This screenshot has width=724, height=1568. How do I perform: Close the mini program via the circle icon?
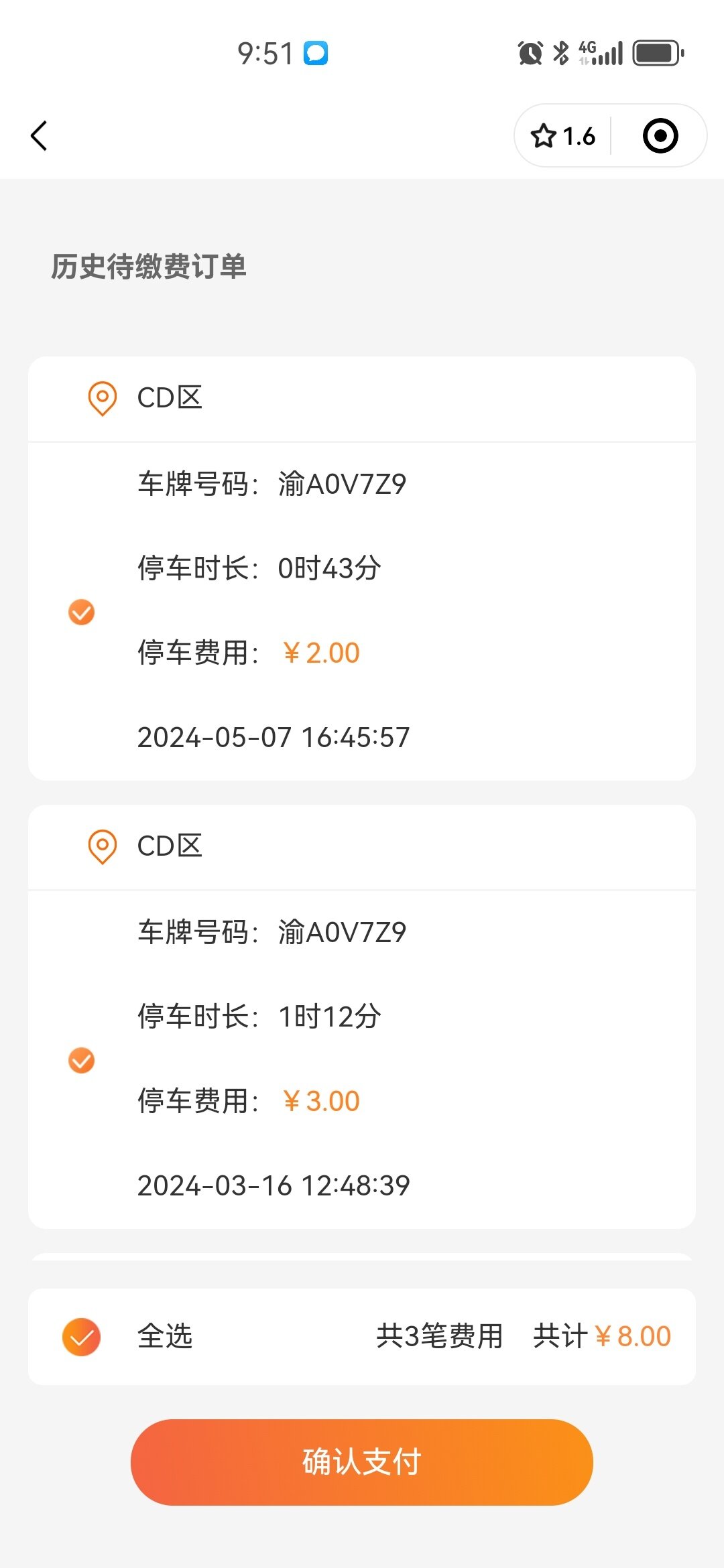click(x=660, y=136)
